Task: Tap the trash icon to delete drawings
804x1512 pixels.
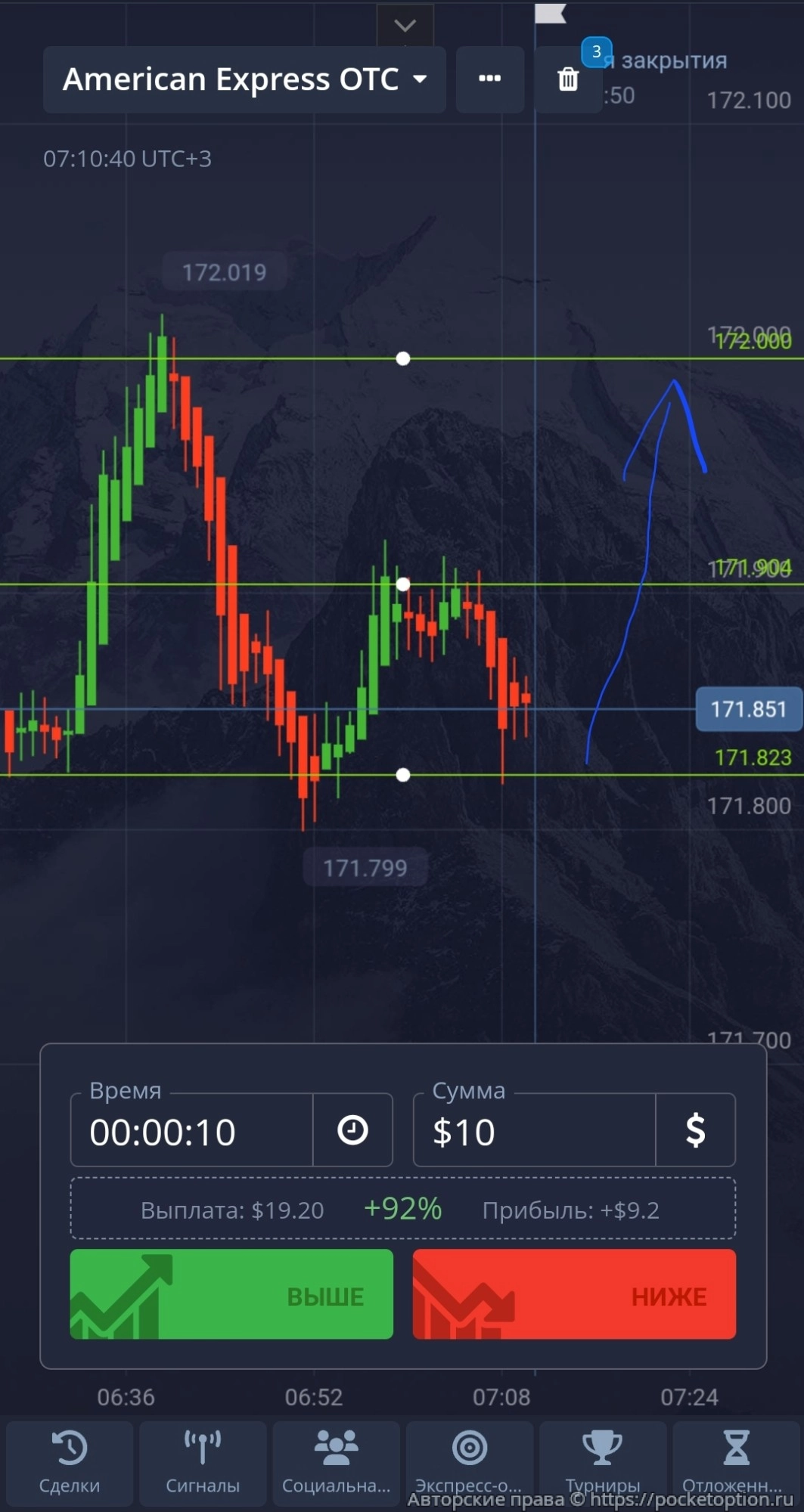Action: [x=568, y=79]
